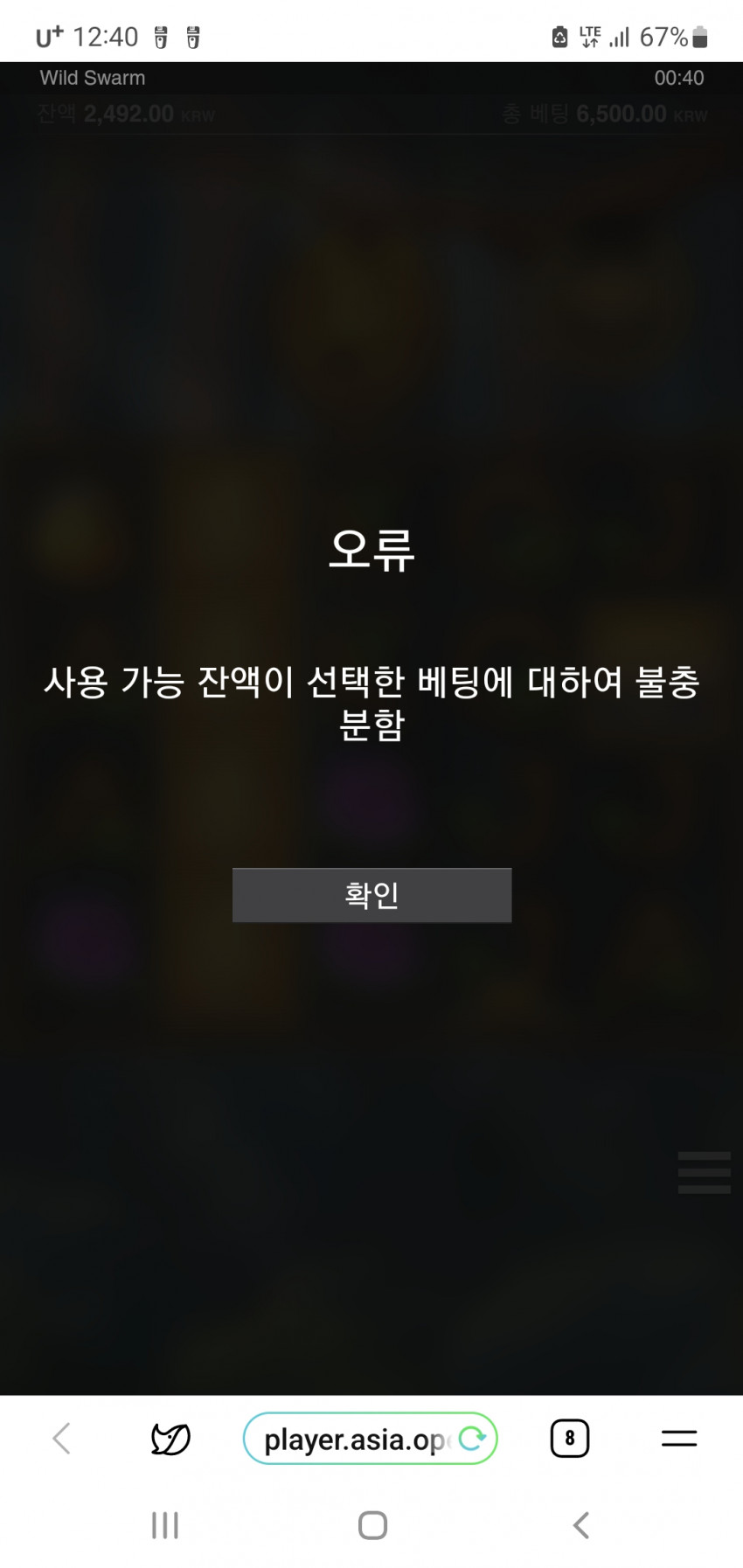Open the game hamburger menu
This screenshot has height=1568, width=743.
pyautogui.click(x=704, y=1172)
